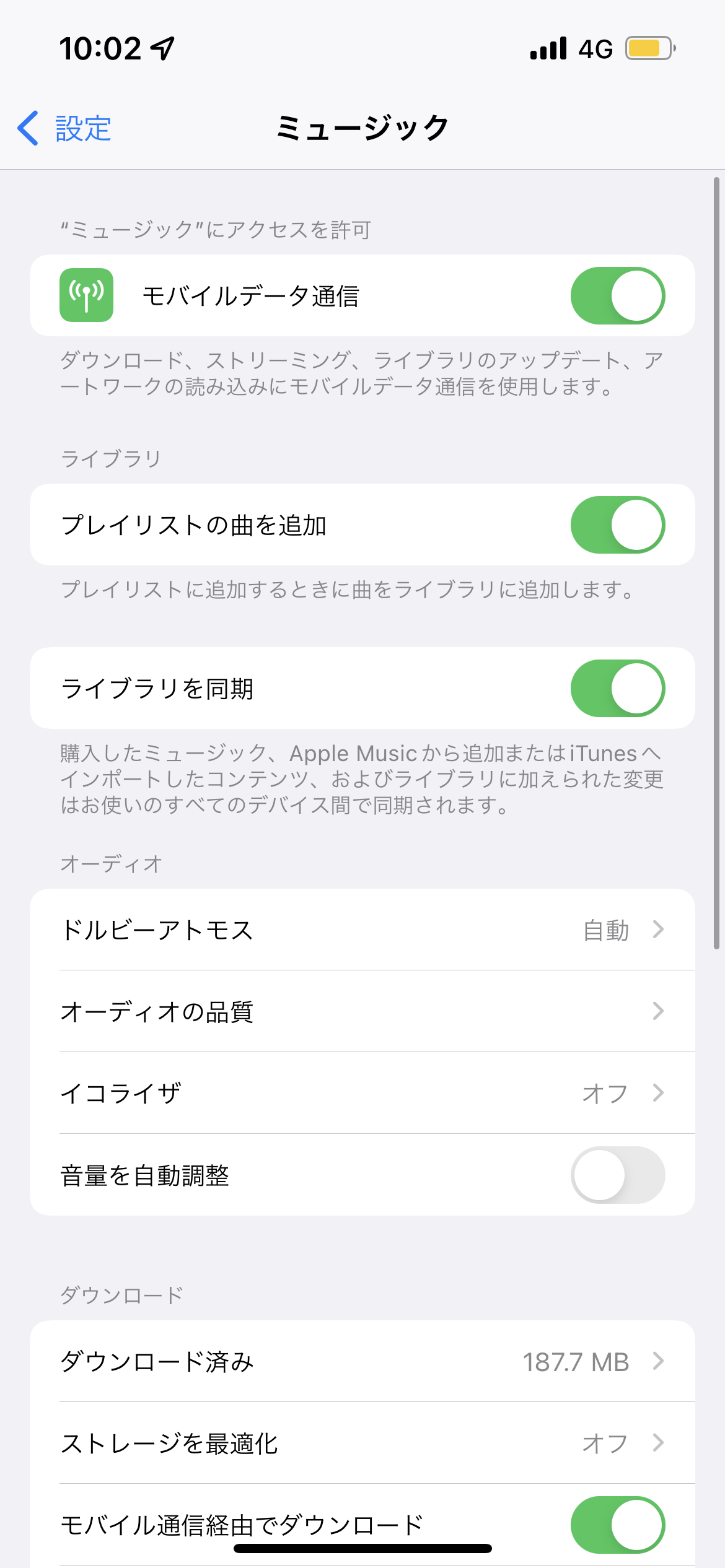Enable 音量を自動調整 switch

coord(617,1175)
